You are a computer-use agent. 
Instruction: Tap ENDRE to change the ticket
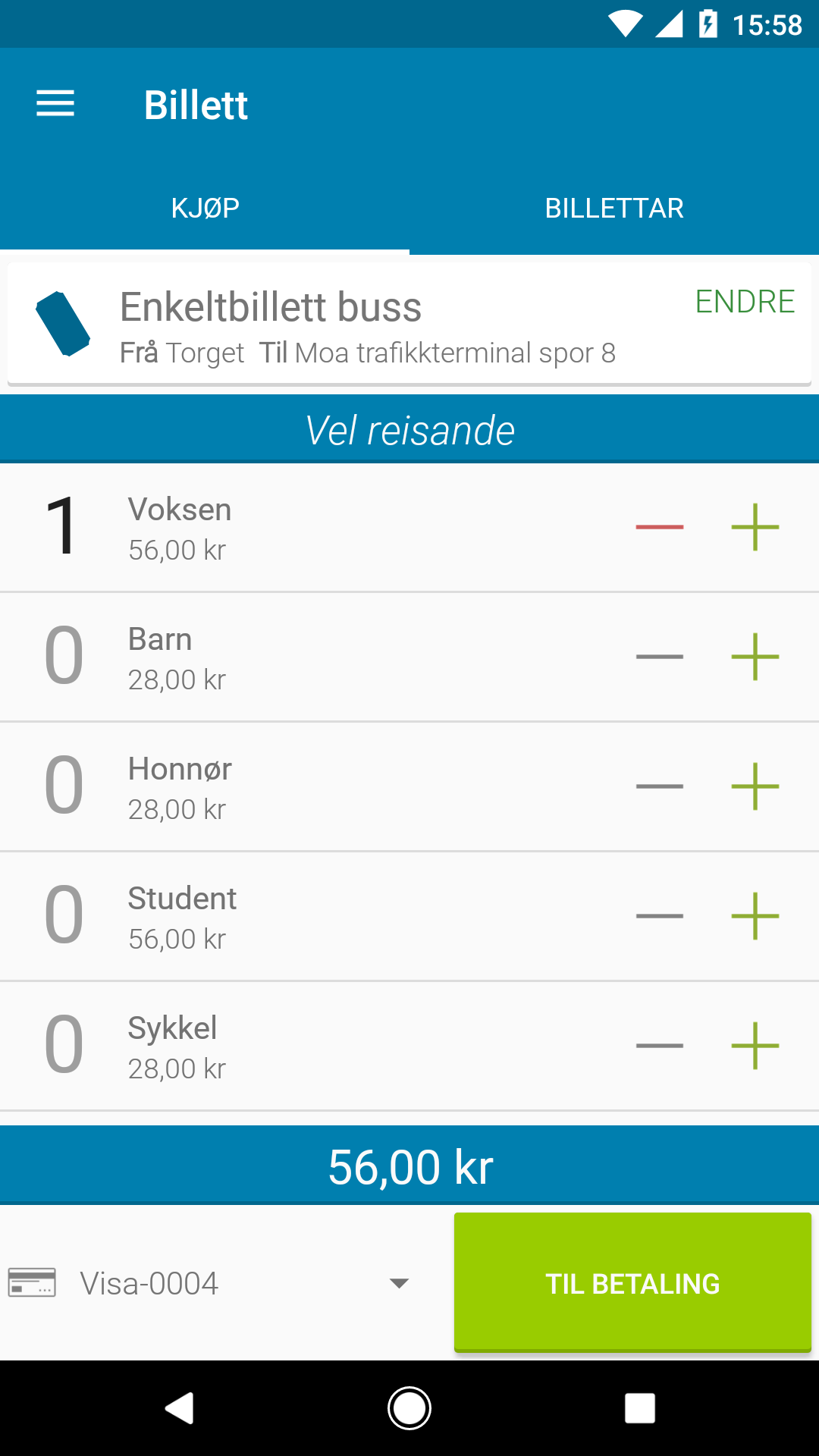745,302
